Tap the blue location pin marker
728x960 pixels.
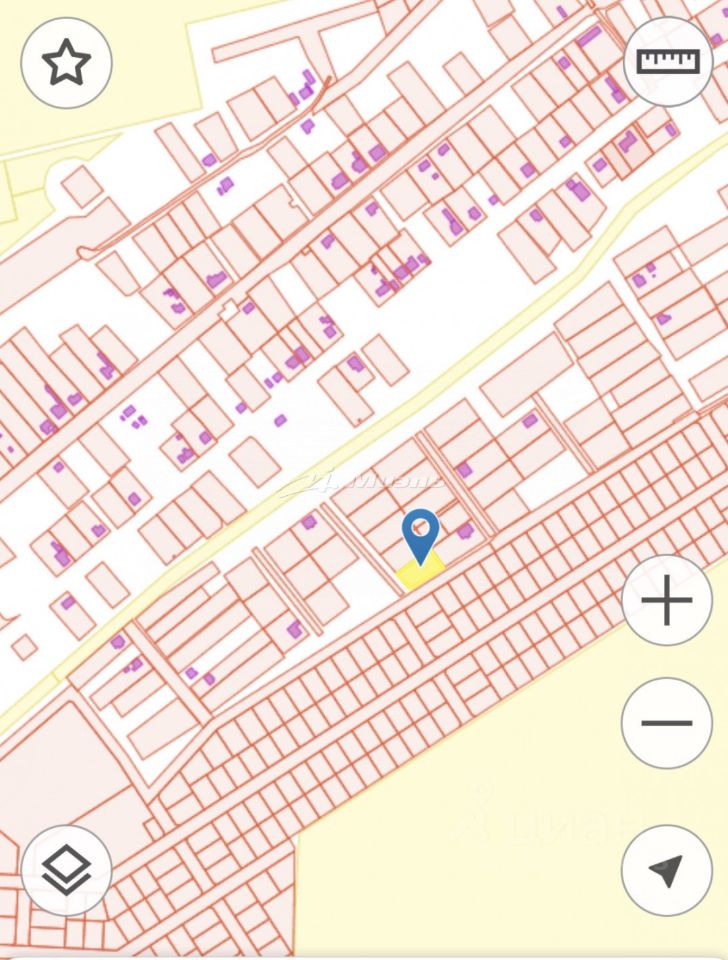point(421,533)
